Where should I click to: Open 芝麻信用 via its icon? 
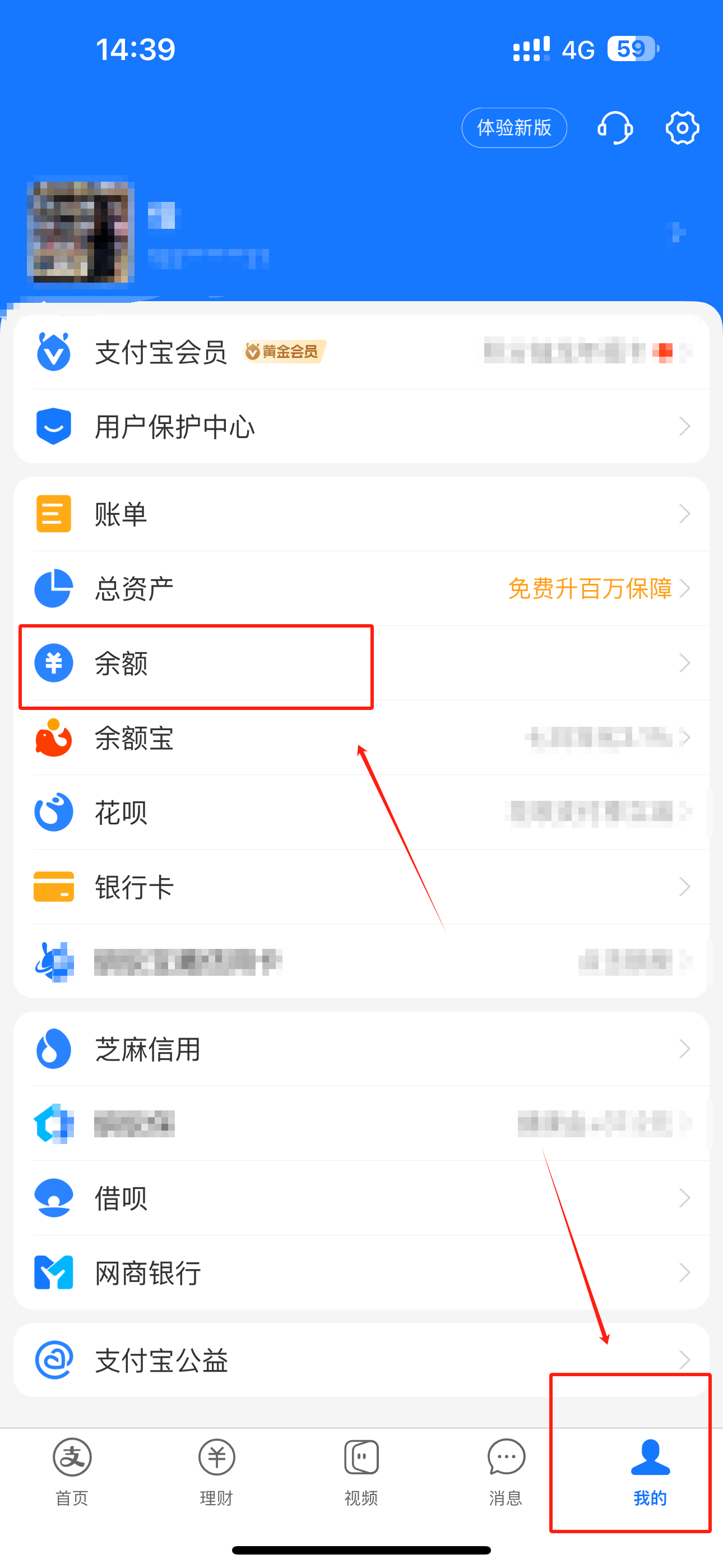click(53, 1048)
